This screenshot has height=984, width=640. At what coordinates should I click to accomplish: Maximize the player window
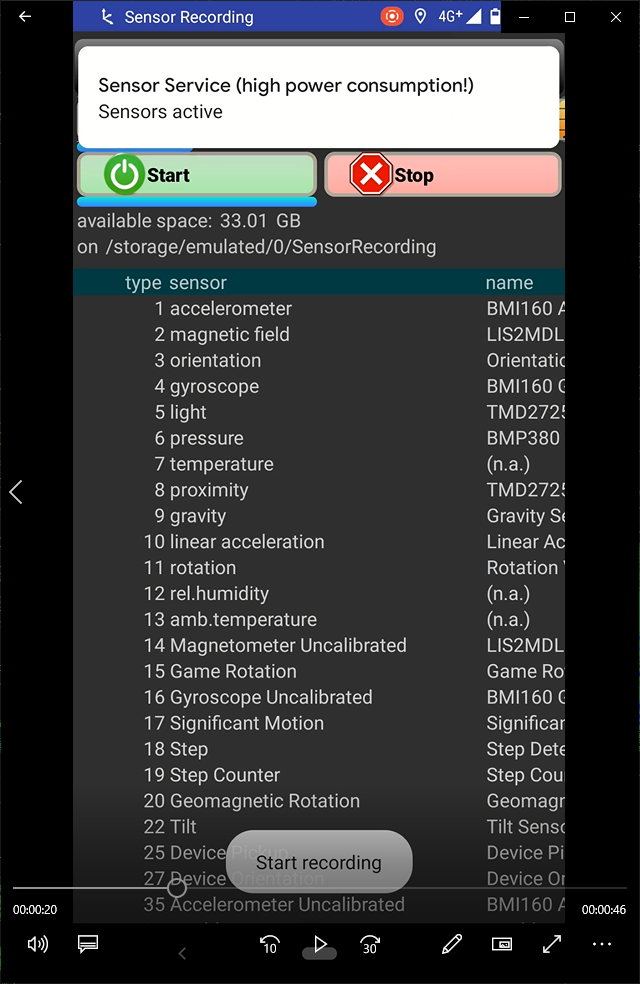pyautogui.click(x=570, y=17)
